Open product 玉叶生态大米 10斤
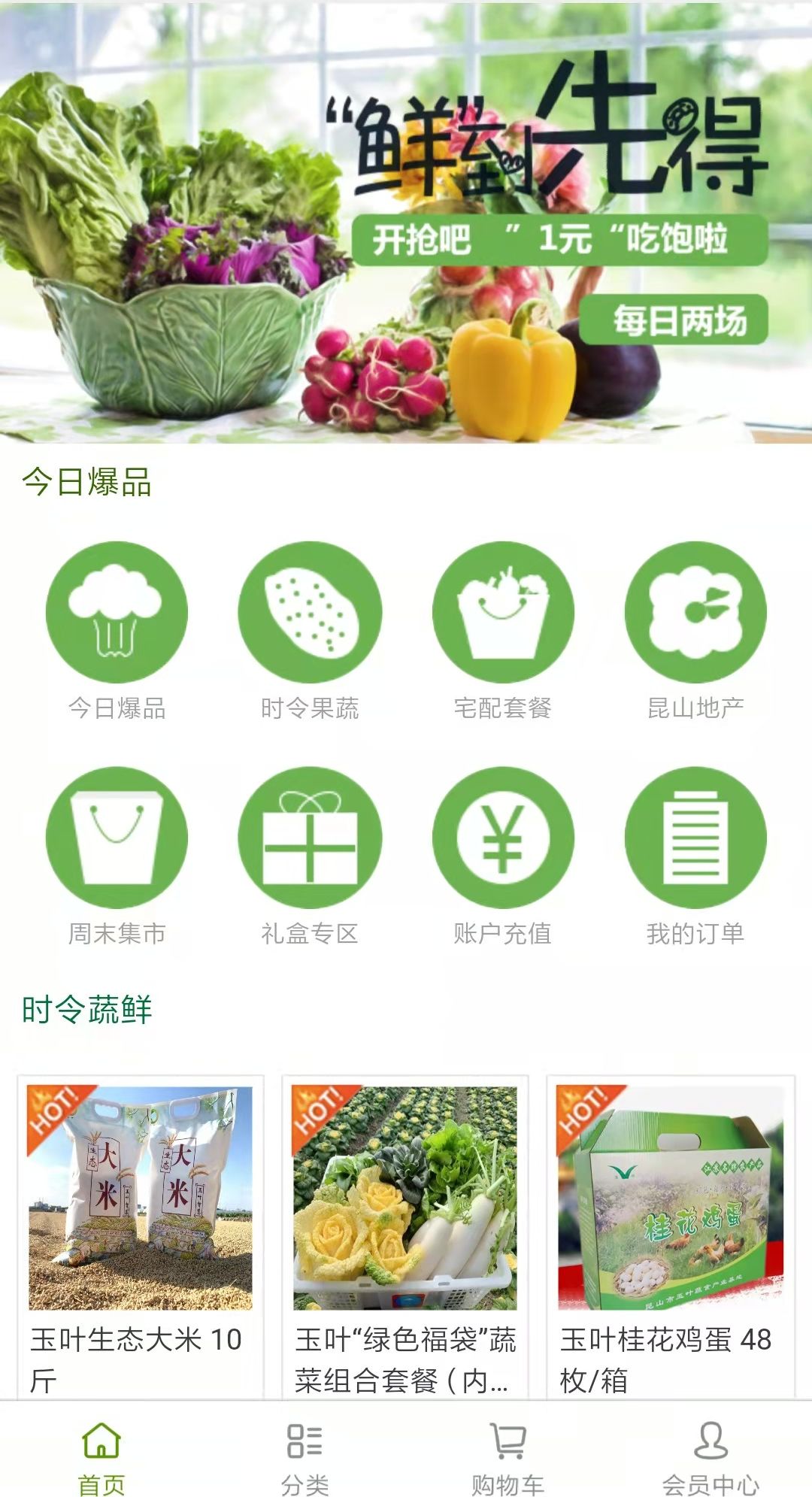Viewport: 812px width, 1497px height. click(141, 1203)
